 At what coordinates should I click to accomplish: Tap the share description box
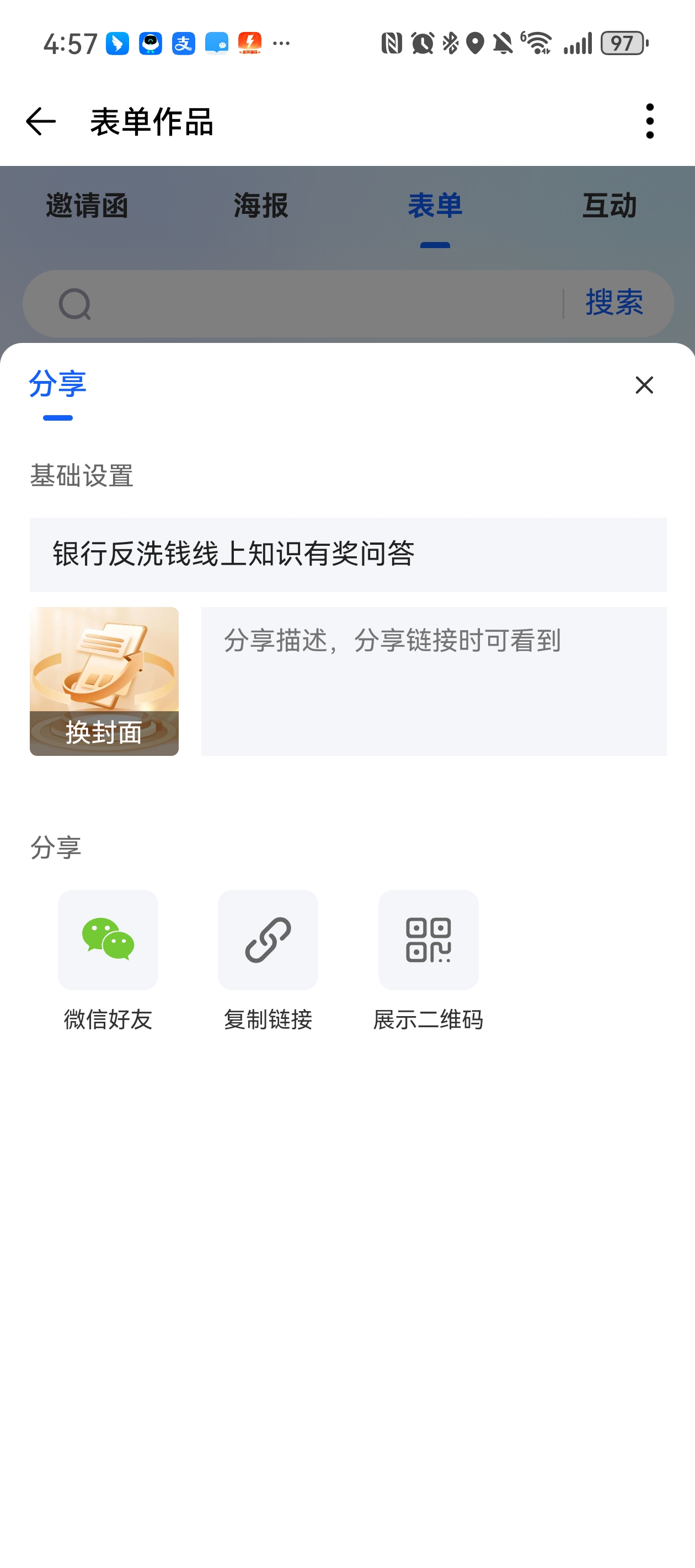[x=434, y=681]
